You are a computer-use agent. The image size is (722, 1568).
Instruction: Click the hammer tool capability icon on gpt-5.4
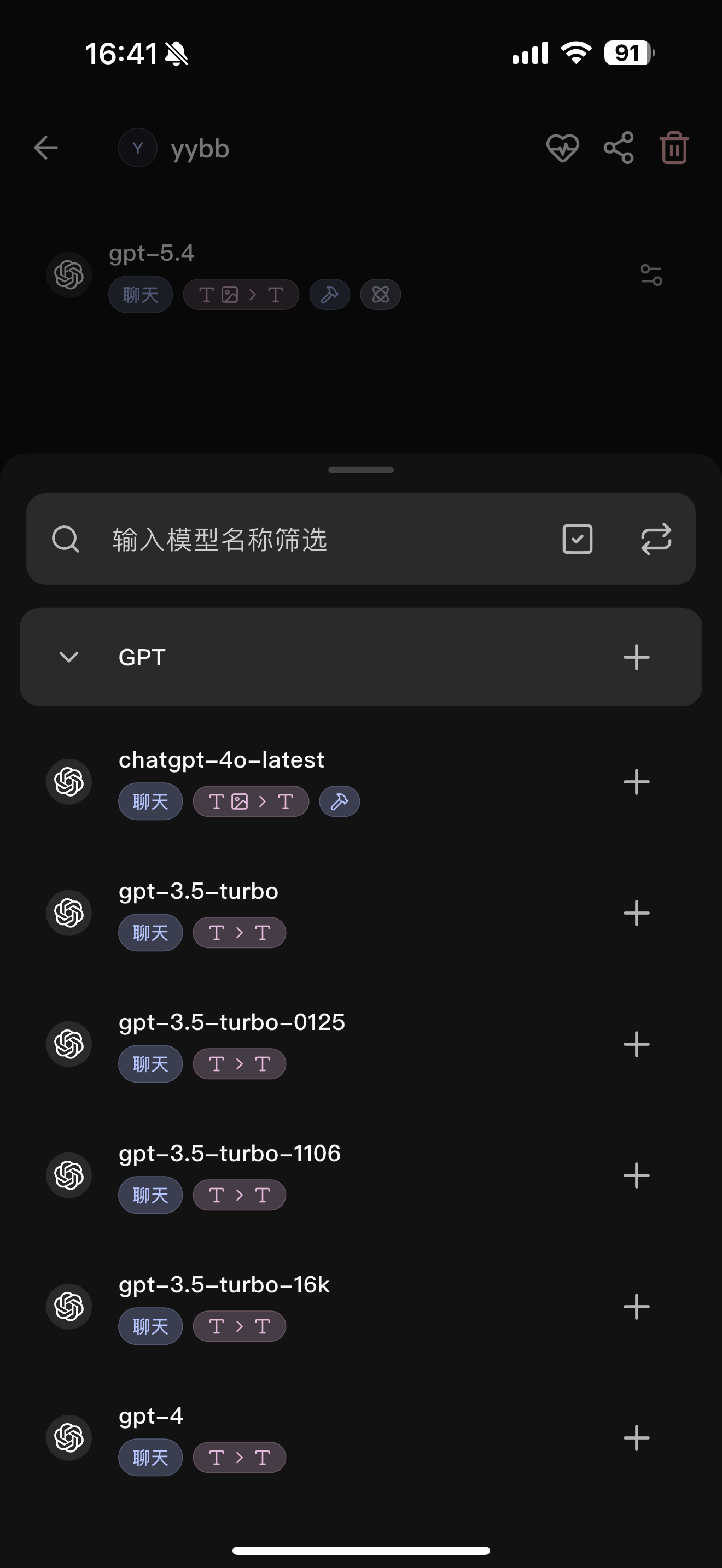[329, 295]
